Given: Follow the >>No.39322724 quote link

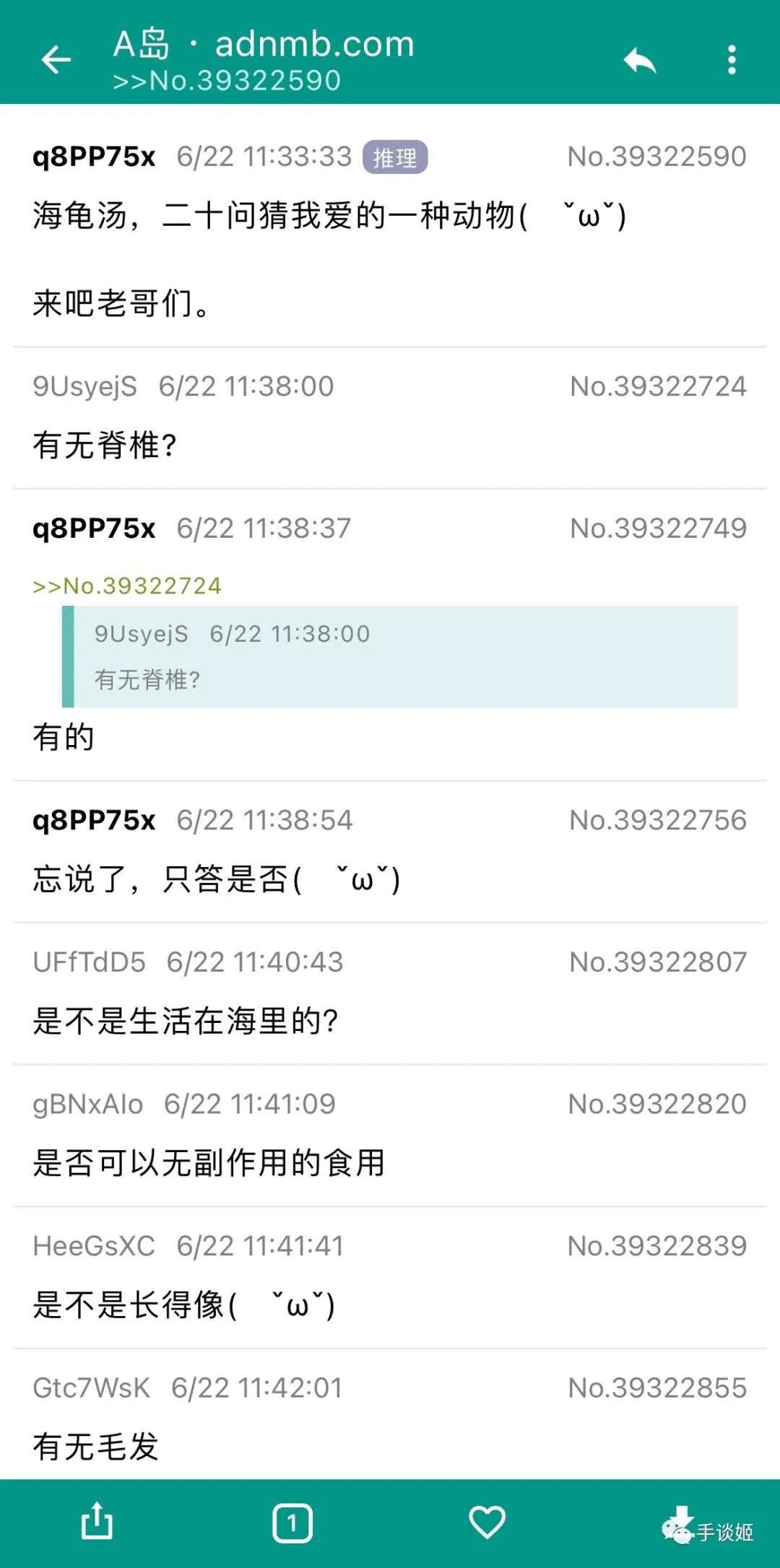Looking at the screenshot, I should [x=127, y=585].
